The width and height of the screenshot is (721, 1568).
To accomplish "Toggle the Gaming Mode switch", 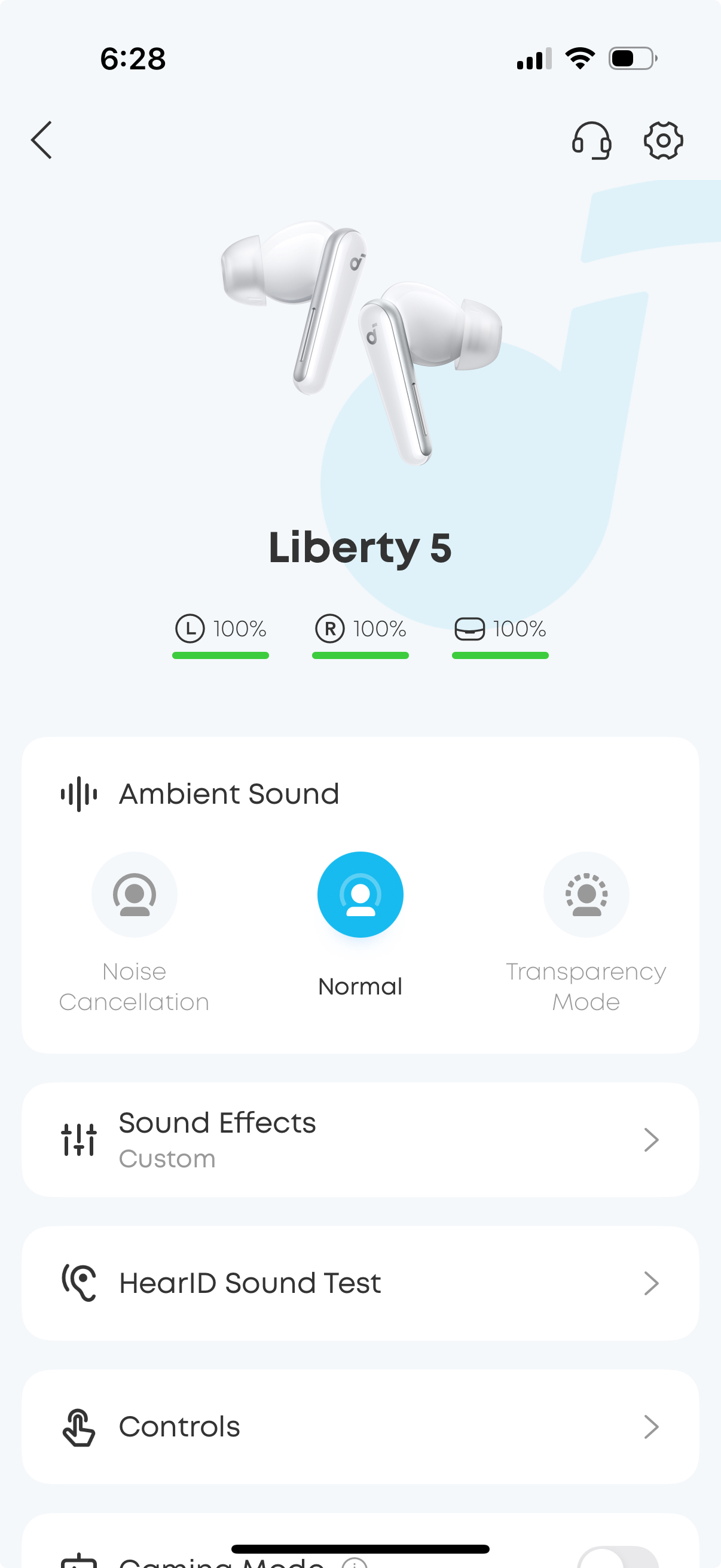I will point(618,1558).
